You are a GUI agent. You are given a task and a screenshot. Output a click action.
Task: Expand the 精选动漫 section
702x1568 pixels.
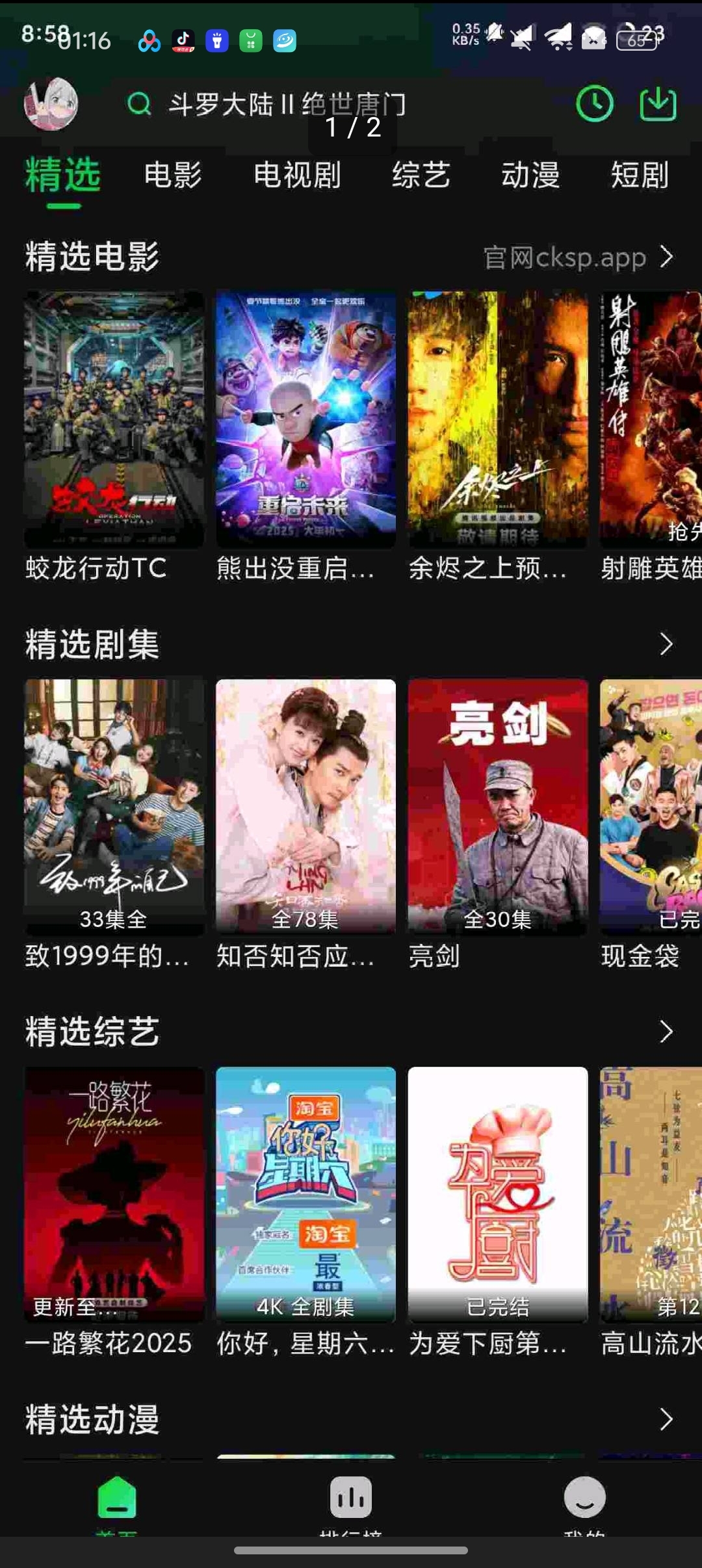tap(666, 1419)
